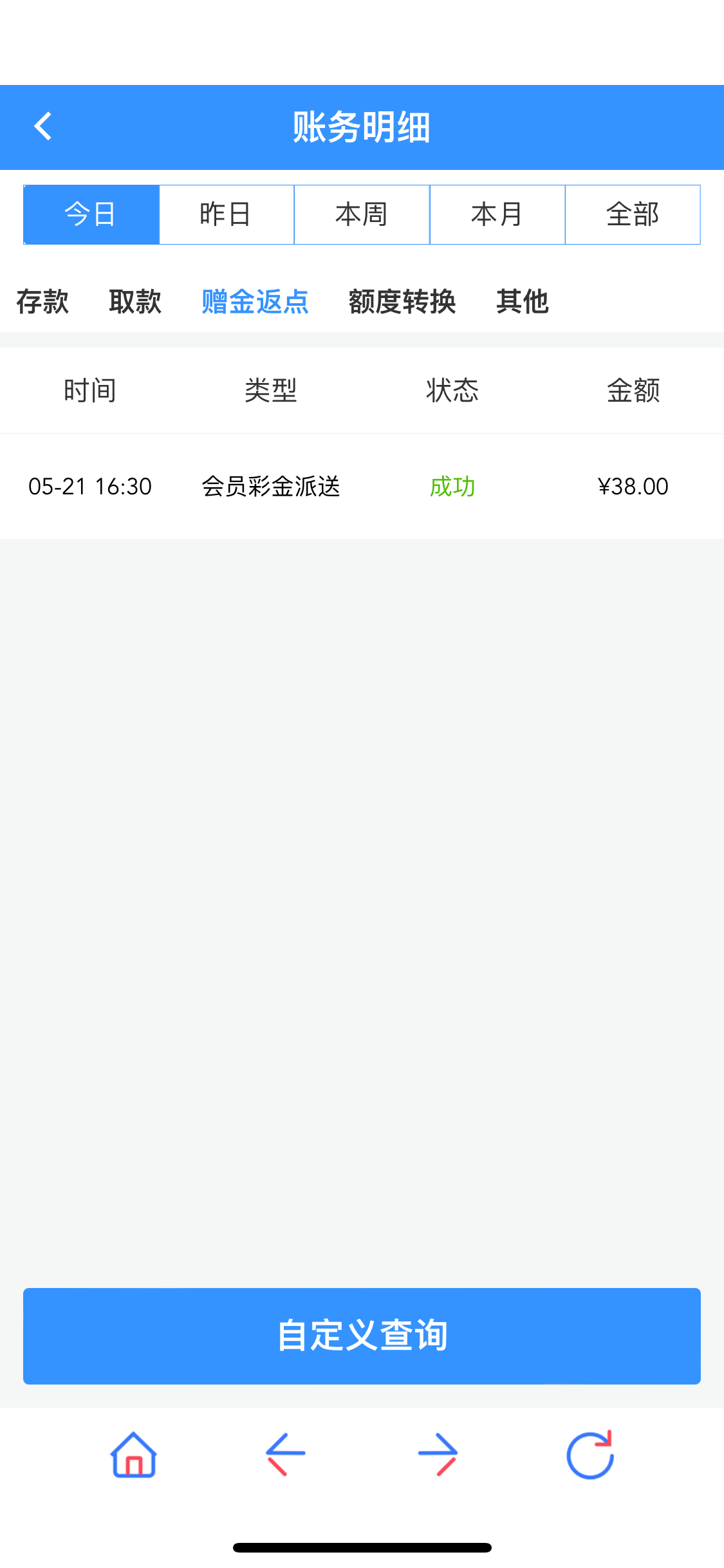The width and height of the screenshot is (724, 1568).
Task: Open the 取款 category
Action: pos(135,301)
